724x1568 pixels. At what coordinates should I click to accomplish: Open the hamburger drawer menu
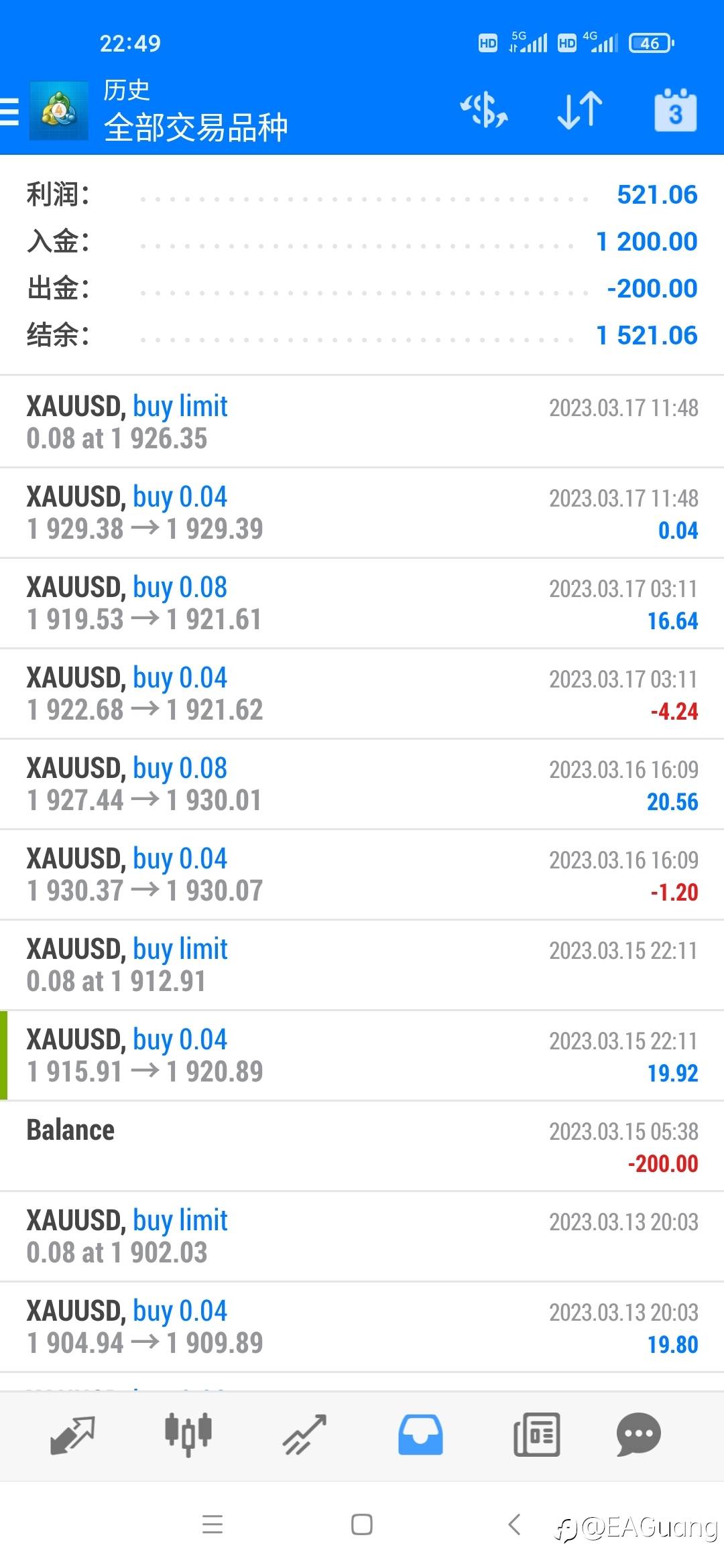tap(9, 111)
